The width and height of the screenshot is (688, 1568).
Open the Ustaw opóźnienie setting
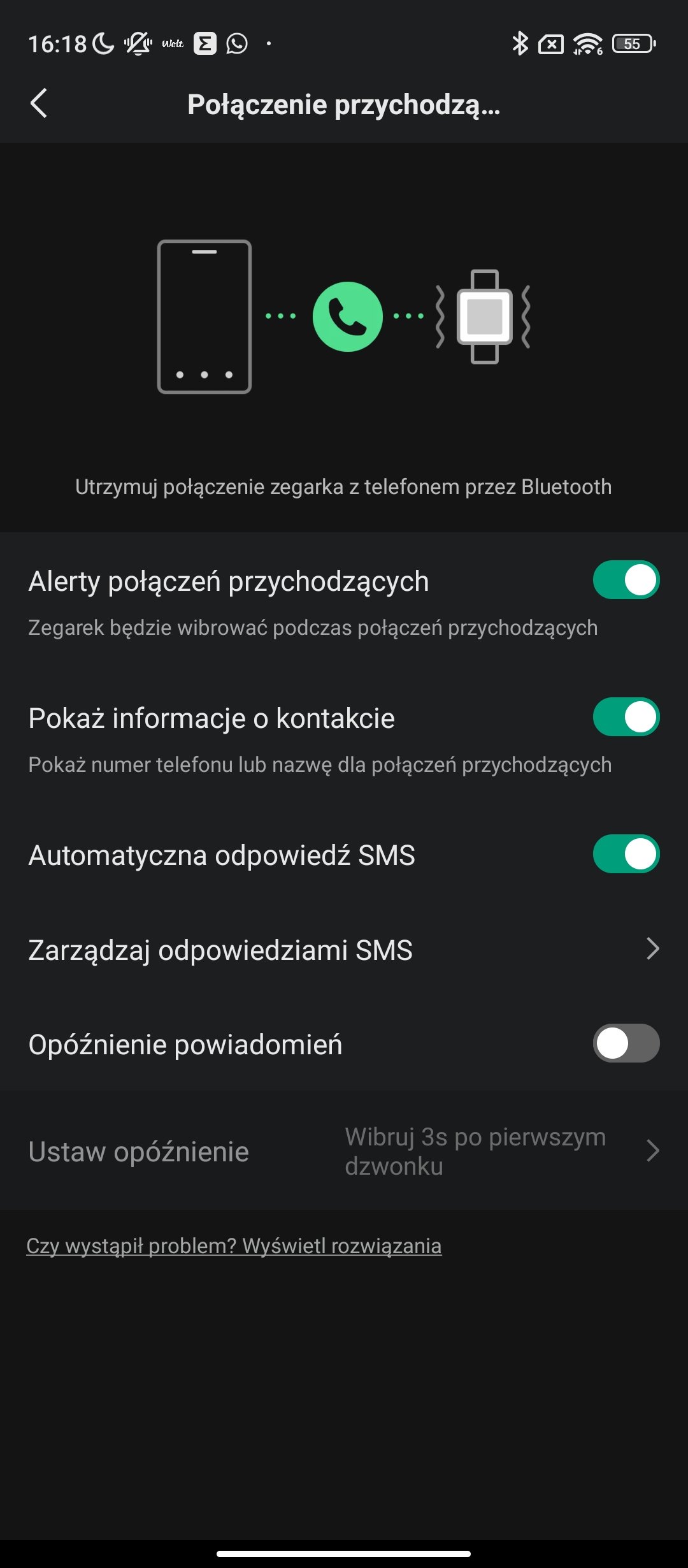coord(344,1151)
